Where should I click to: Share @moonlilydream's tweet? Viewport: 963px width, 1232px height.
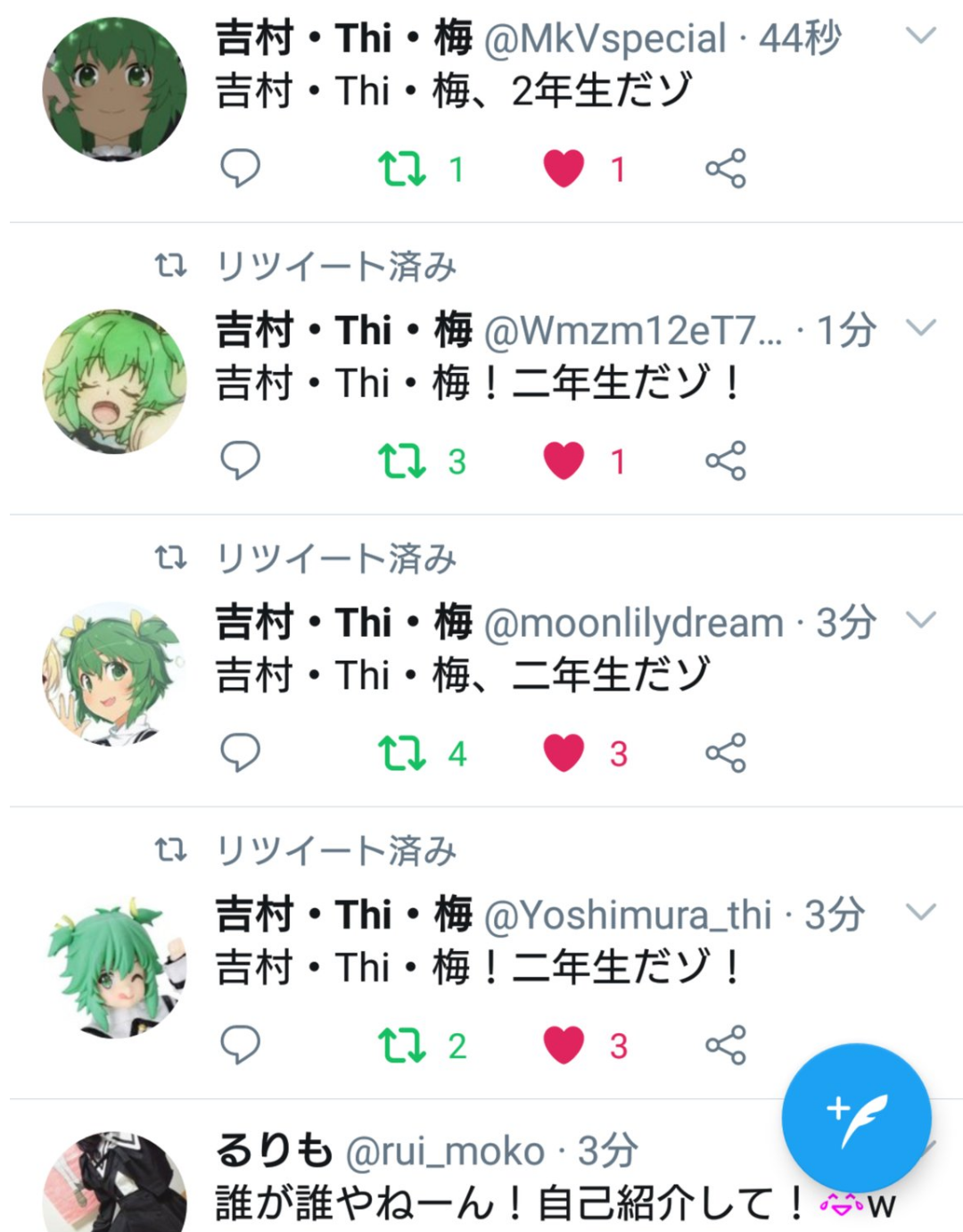[x=725, y=753]
